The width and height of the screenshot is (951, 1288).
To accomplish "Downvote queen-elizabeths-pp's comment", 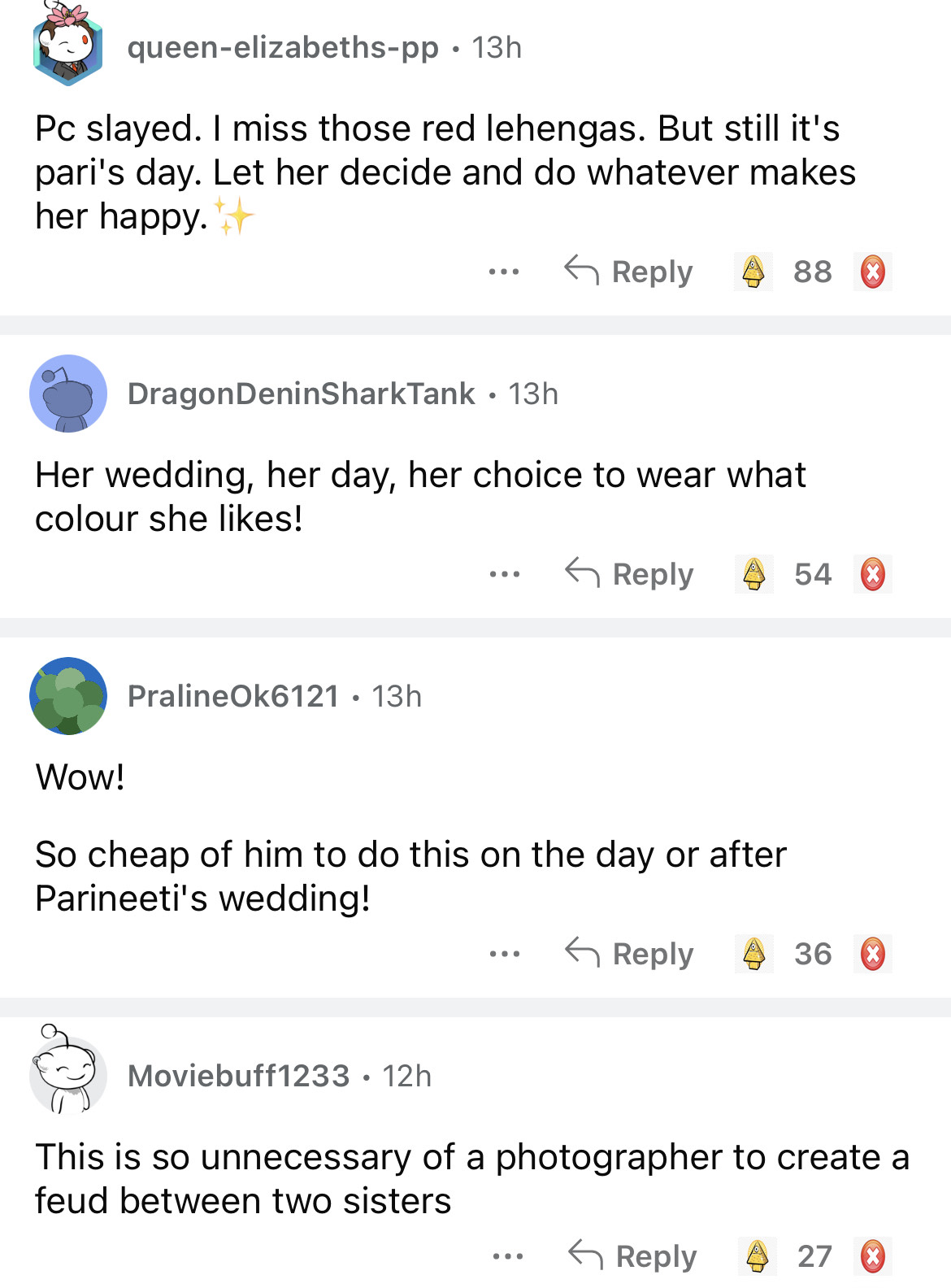I will point(873,272).
